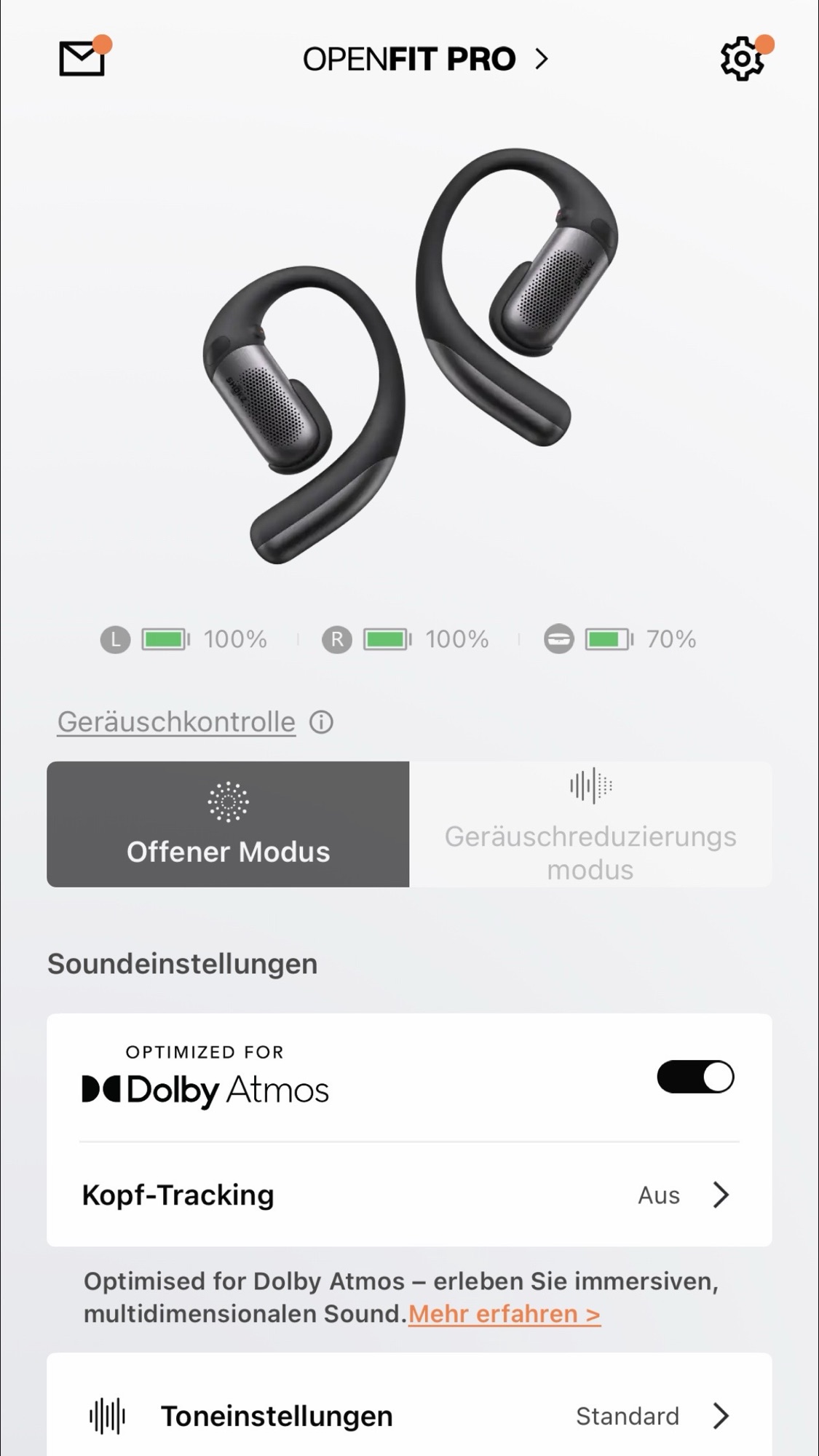Tap the Geräuschkontrolle info icon

(321, 722)
